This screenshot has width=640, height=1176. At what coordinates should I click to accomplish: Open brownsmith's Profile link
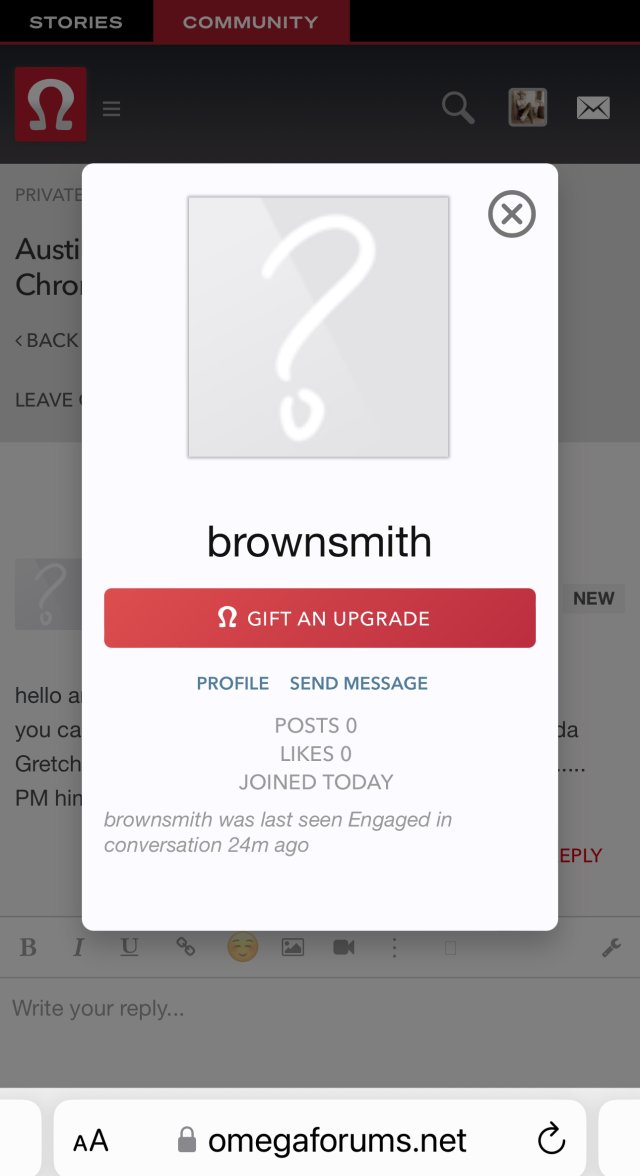click(x=232, y=683)
